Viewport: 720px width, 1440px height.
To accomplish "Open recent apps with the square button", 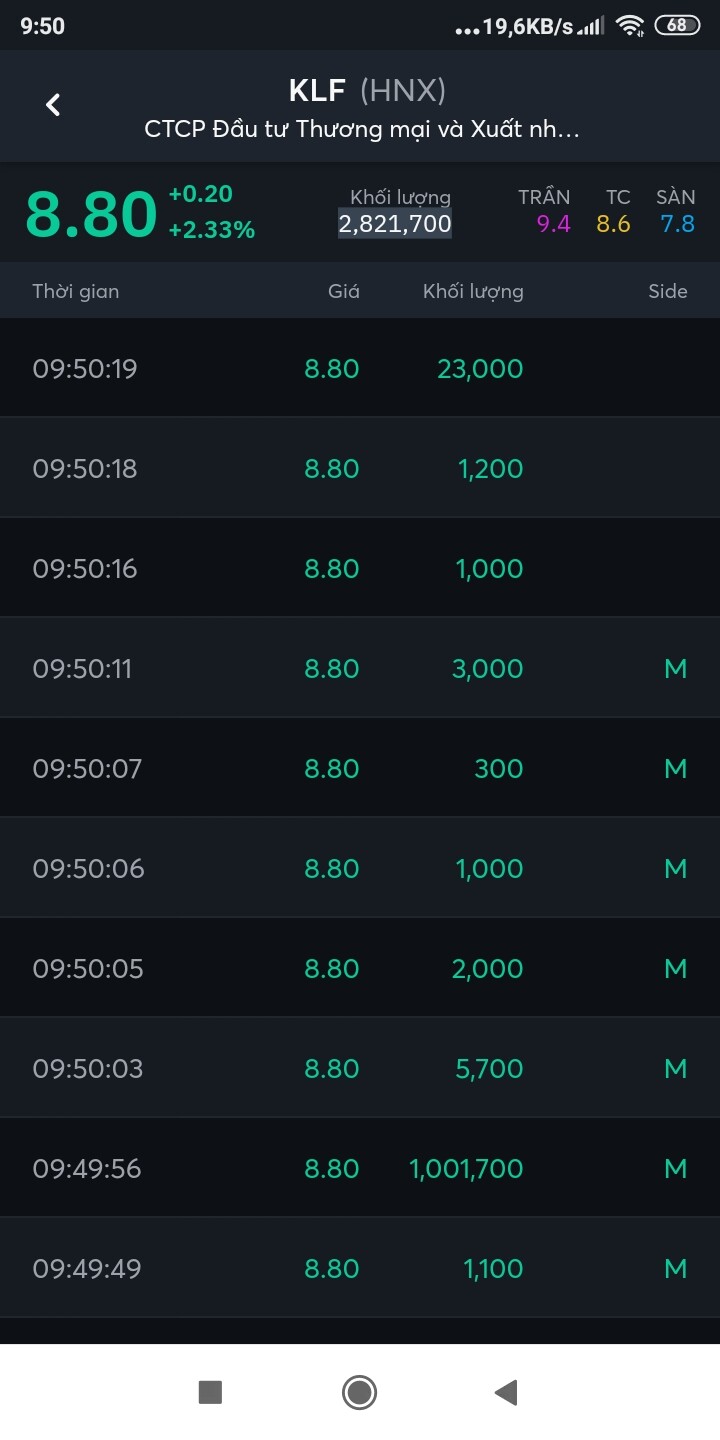I will (210, 1391).
